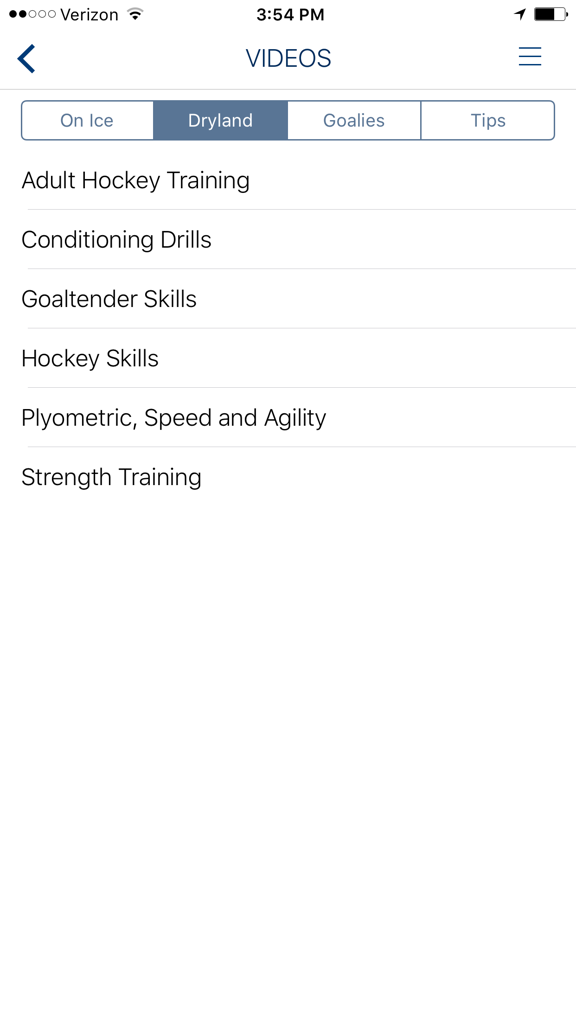Switch to the Goalies tab
Screen dimensions: 576x1024
pos(354,120)
